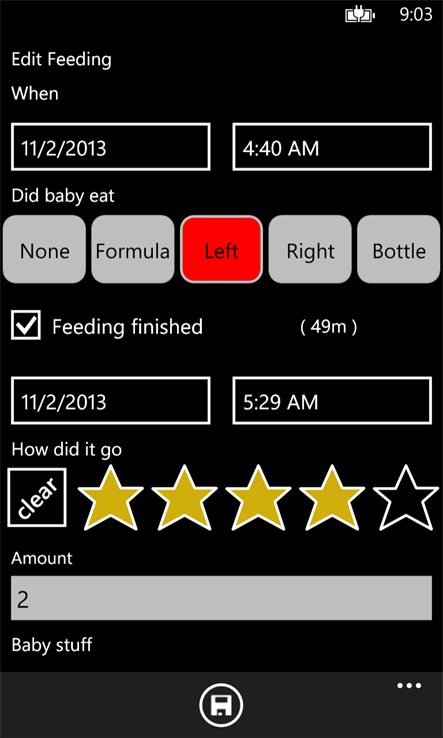Choose Formula as the feeding type

point(133,249)
